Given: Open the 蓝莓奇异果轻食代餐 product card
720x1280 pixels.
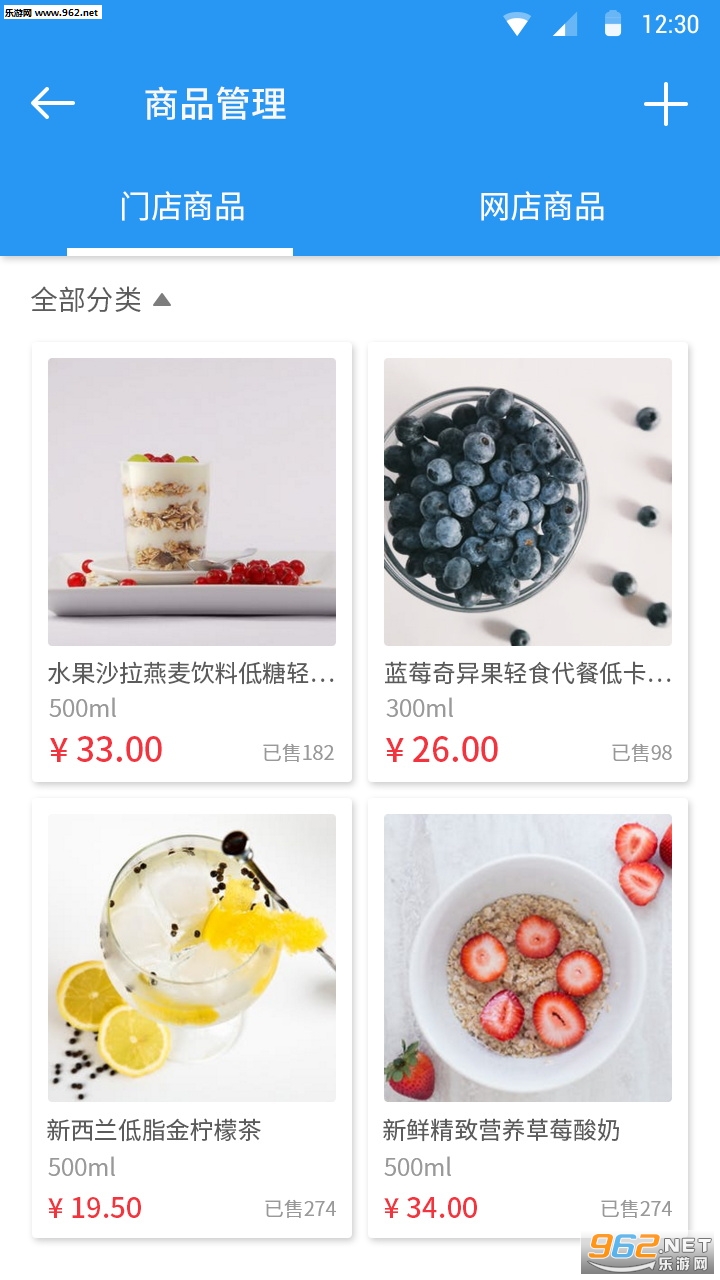Looking at the screenshot, I should coord(528,561).
